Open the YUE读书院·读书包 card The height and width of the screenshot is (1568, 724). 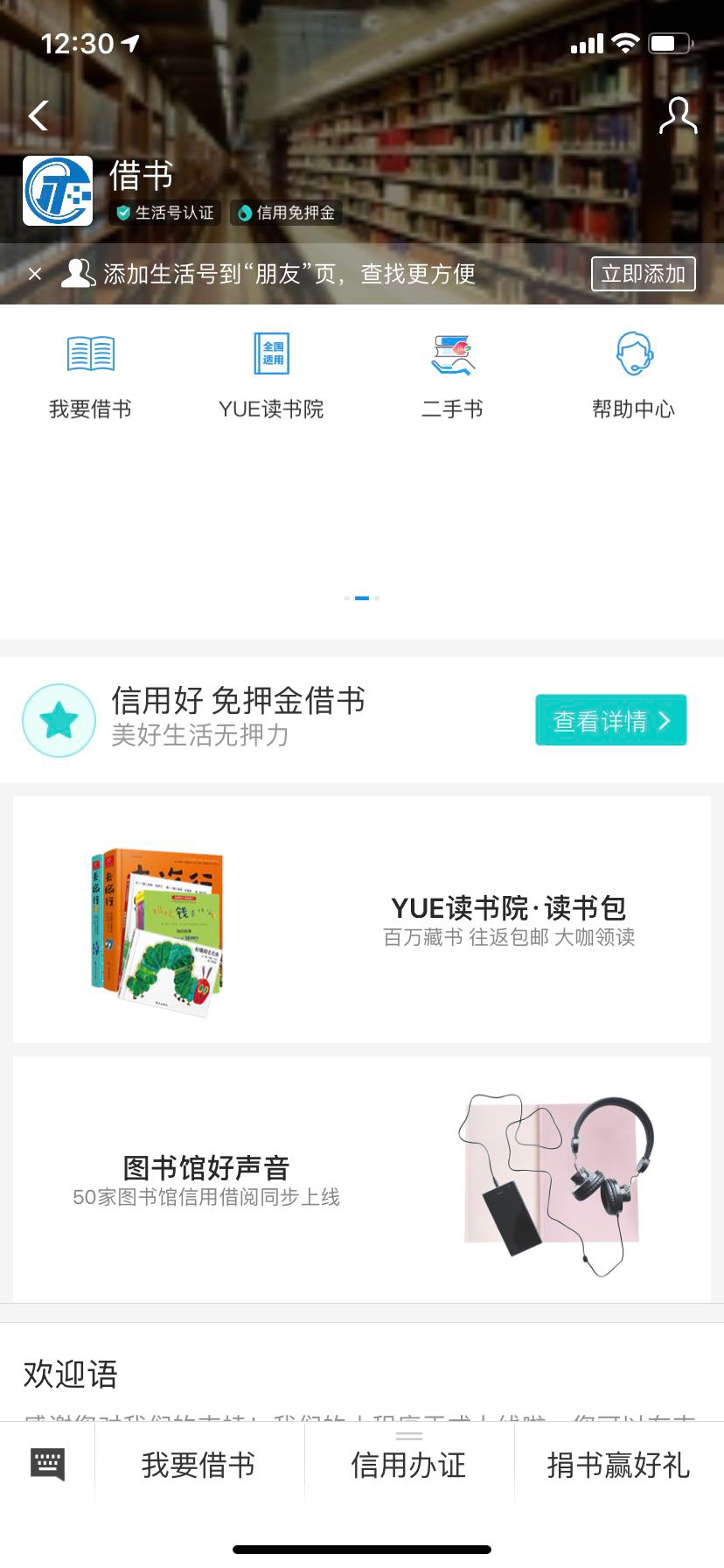[362, 920]
